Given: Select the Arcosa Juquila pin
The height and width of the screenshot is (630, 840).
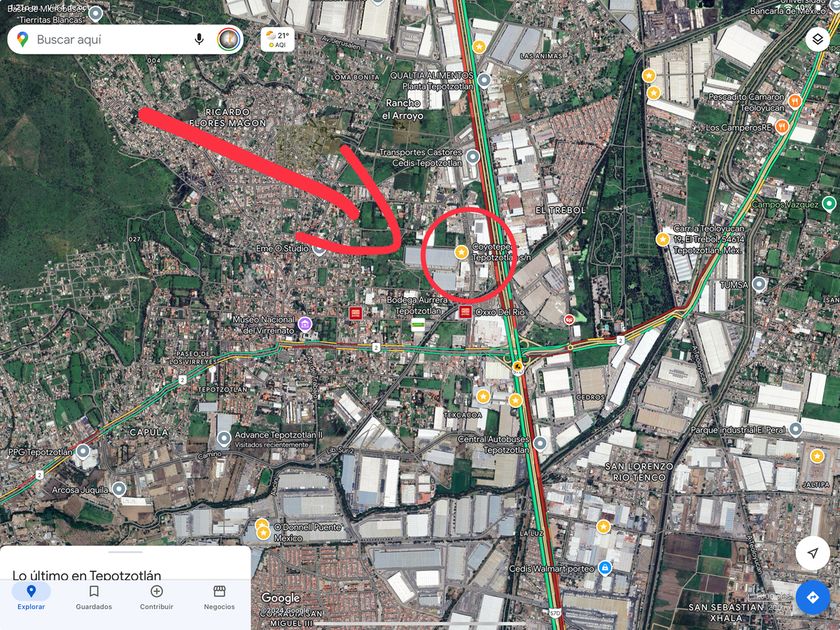Looking at the screenshot, I should click(x=119, y=489).
